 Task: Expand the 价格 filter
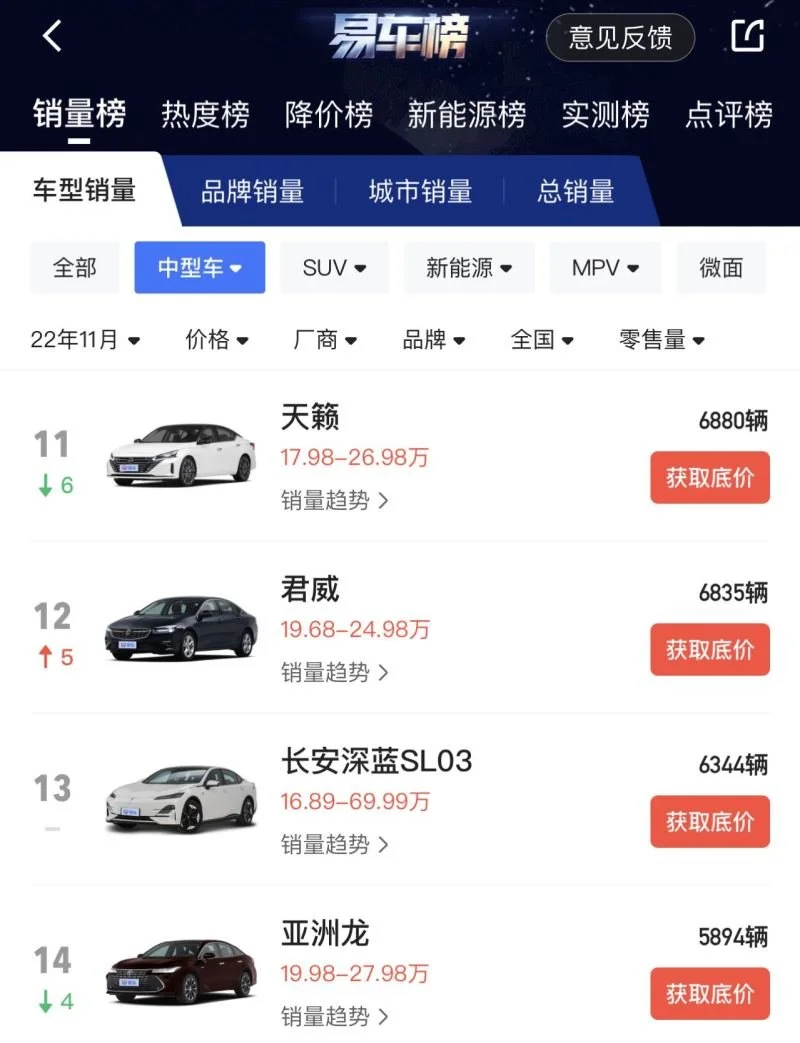pos(217,340)
